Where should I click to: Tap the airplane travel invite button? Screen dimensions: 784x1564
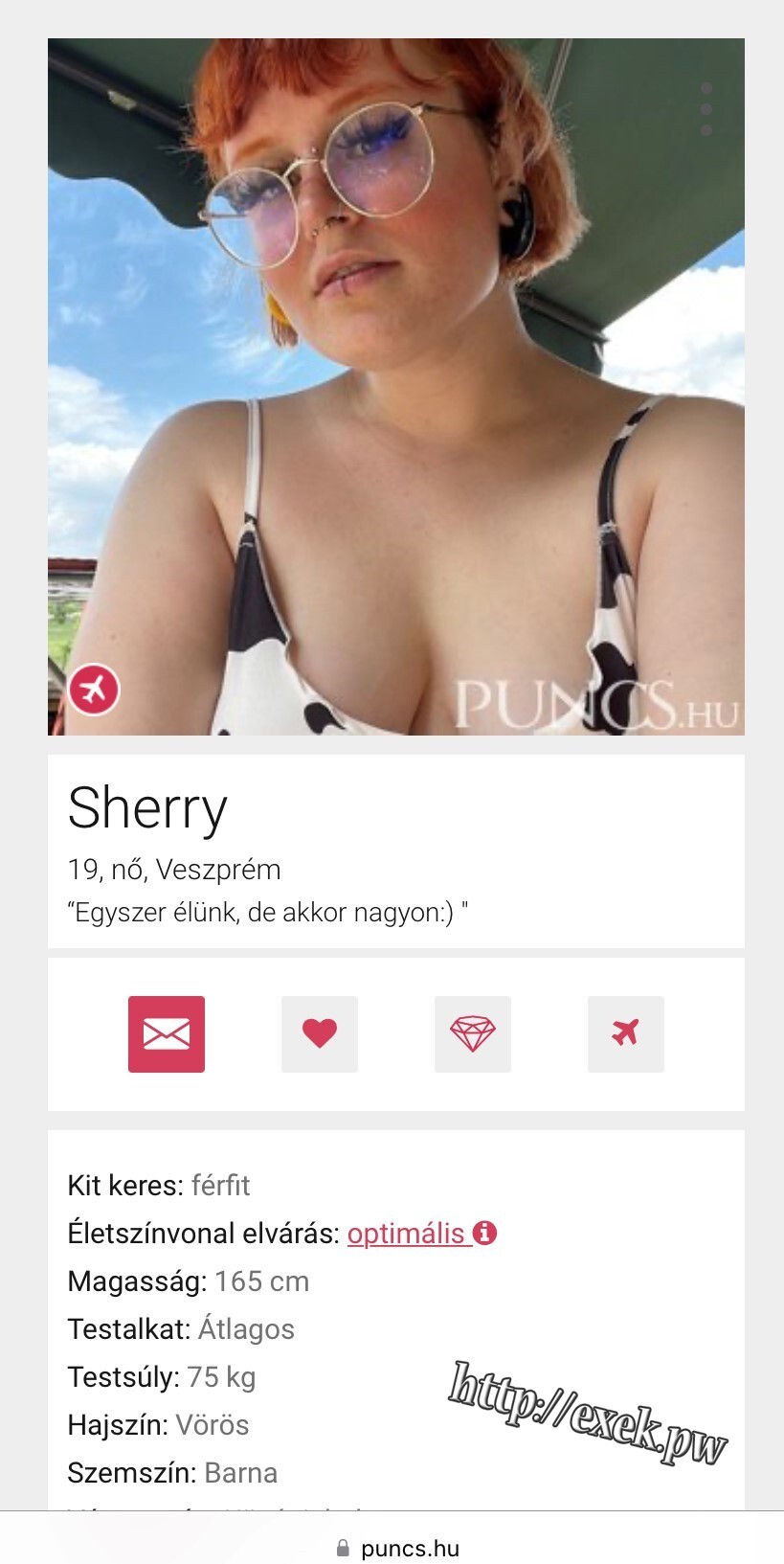(x=626, y=1033)
